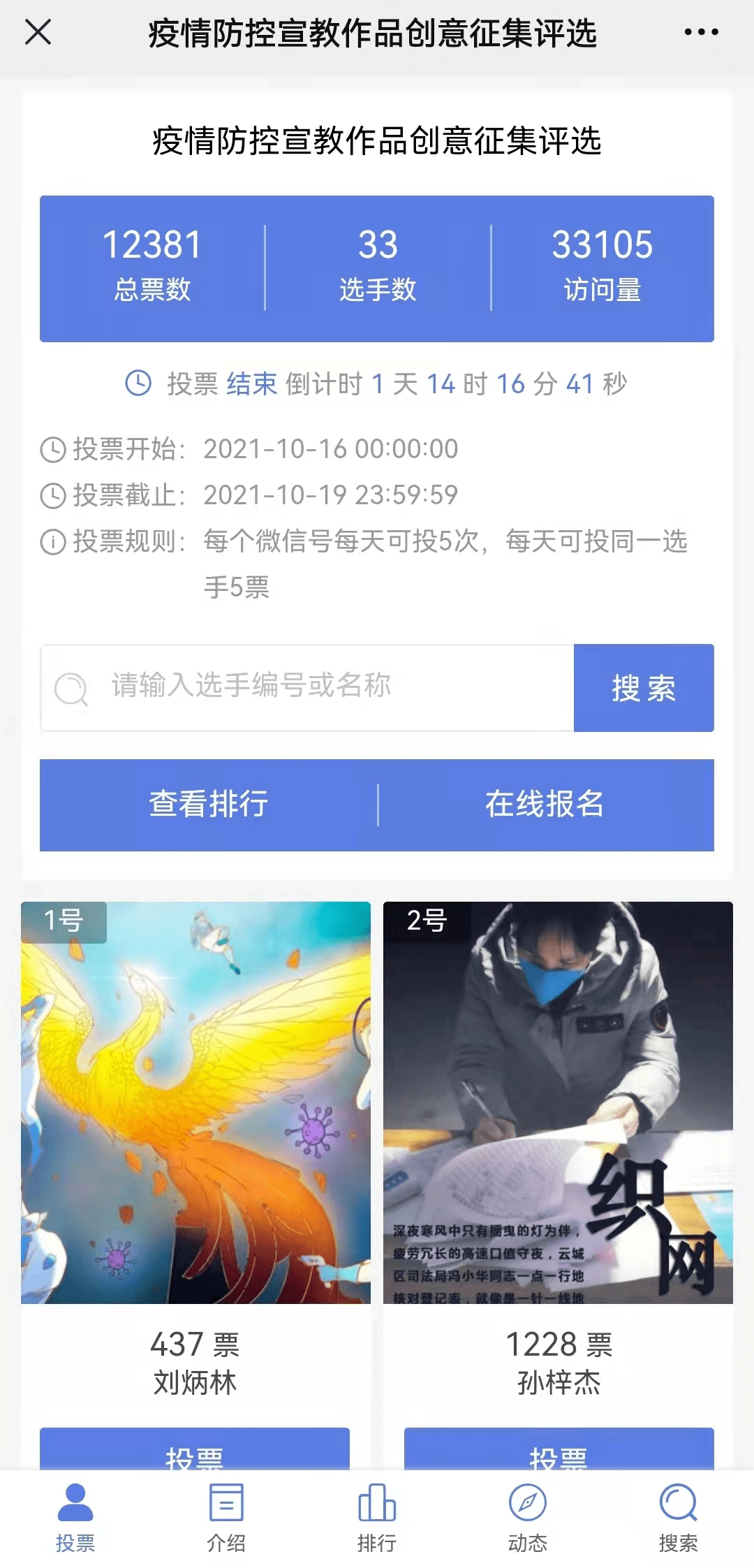This screenshot has height=1568, width=754.
Task: Switch to the 介绍 tab
Action: 226,1517
